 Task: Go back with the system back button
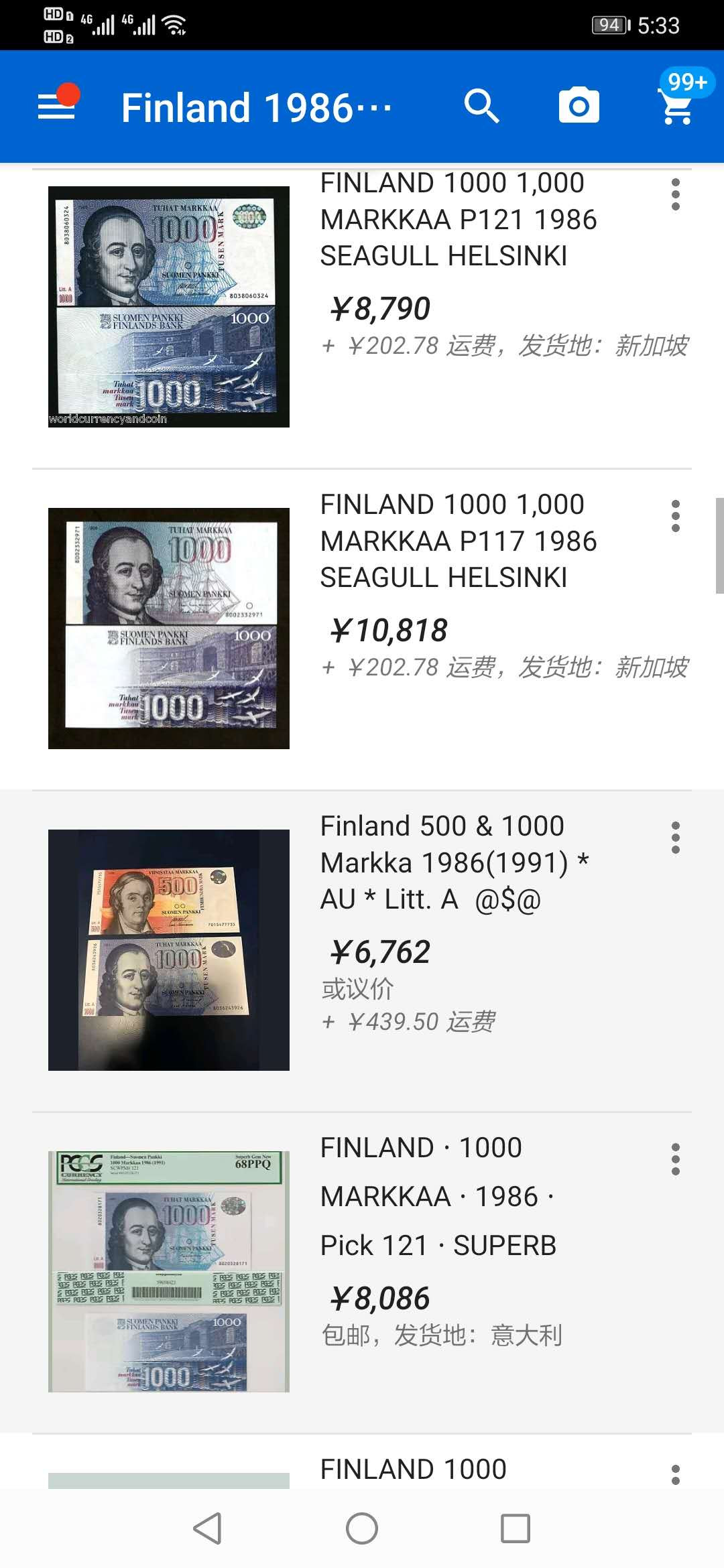(x=207, y=1528)
